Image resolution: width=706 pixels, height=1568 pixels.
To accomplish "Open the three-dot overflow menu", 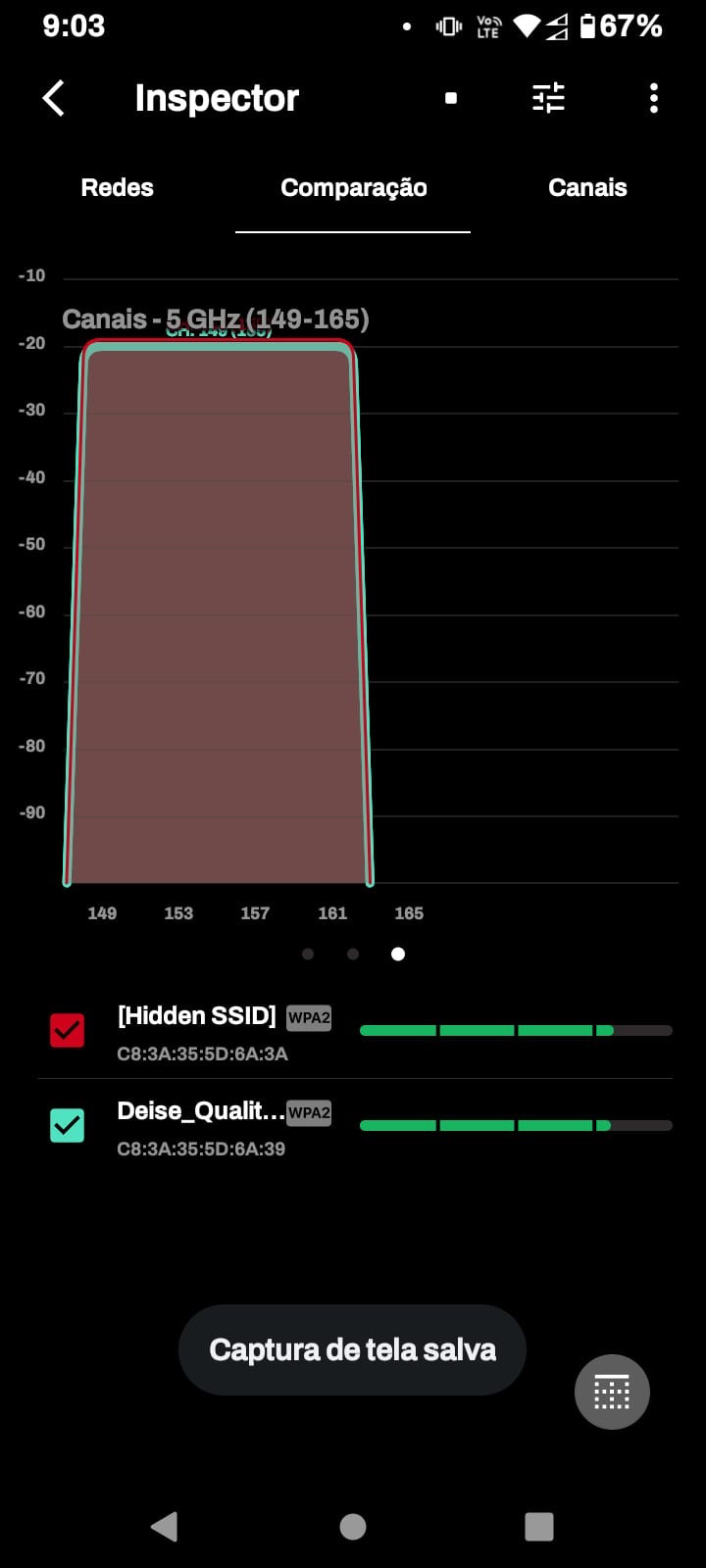I will click(654, 98).
